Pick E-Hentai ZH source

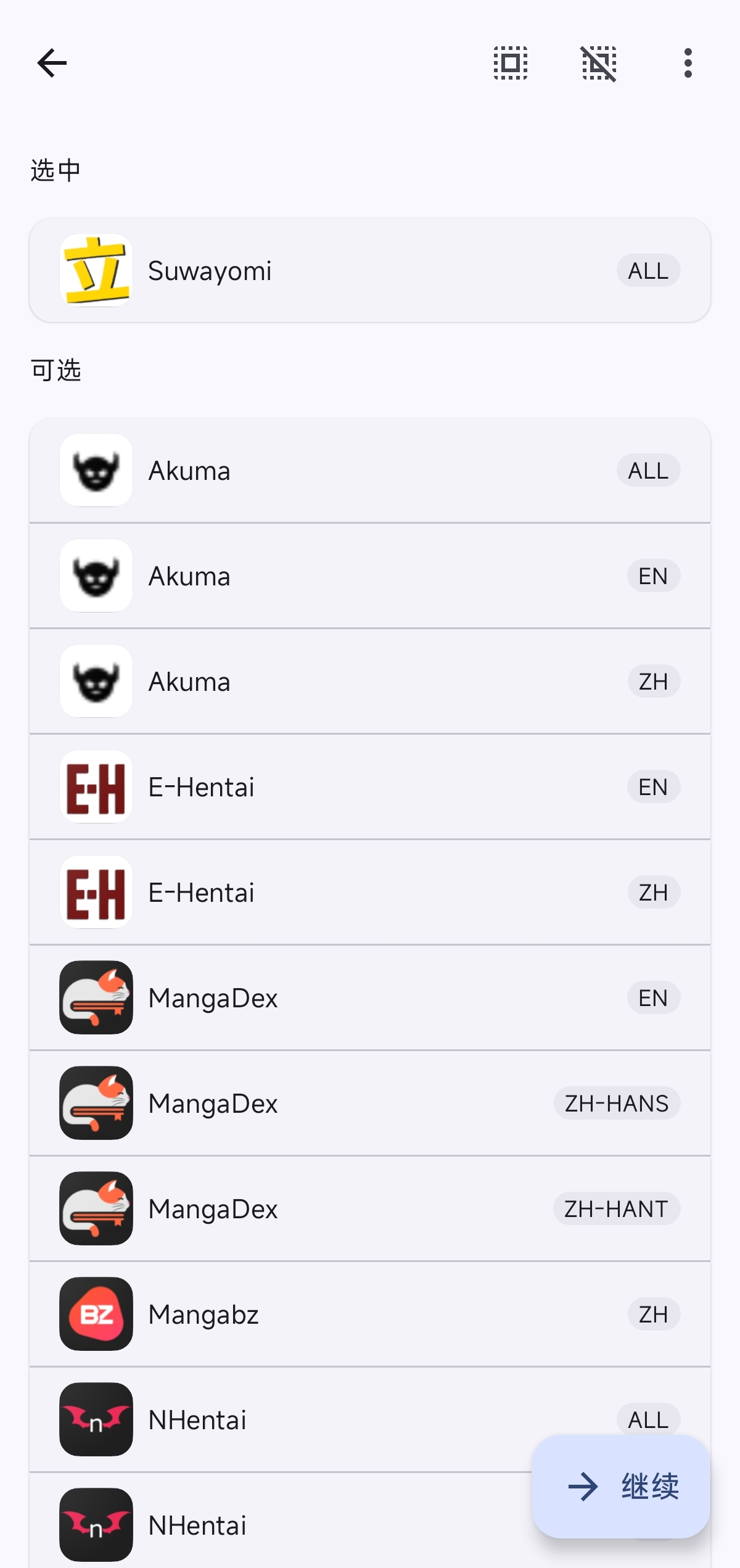click(x=370, y=893)
